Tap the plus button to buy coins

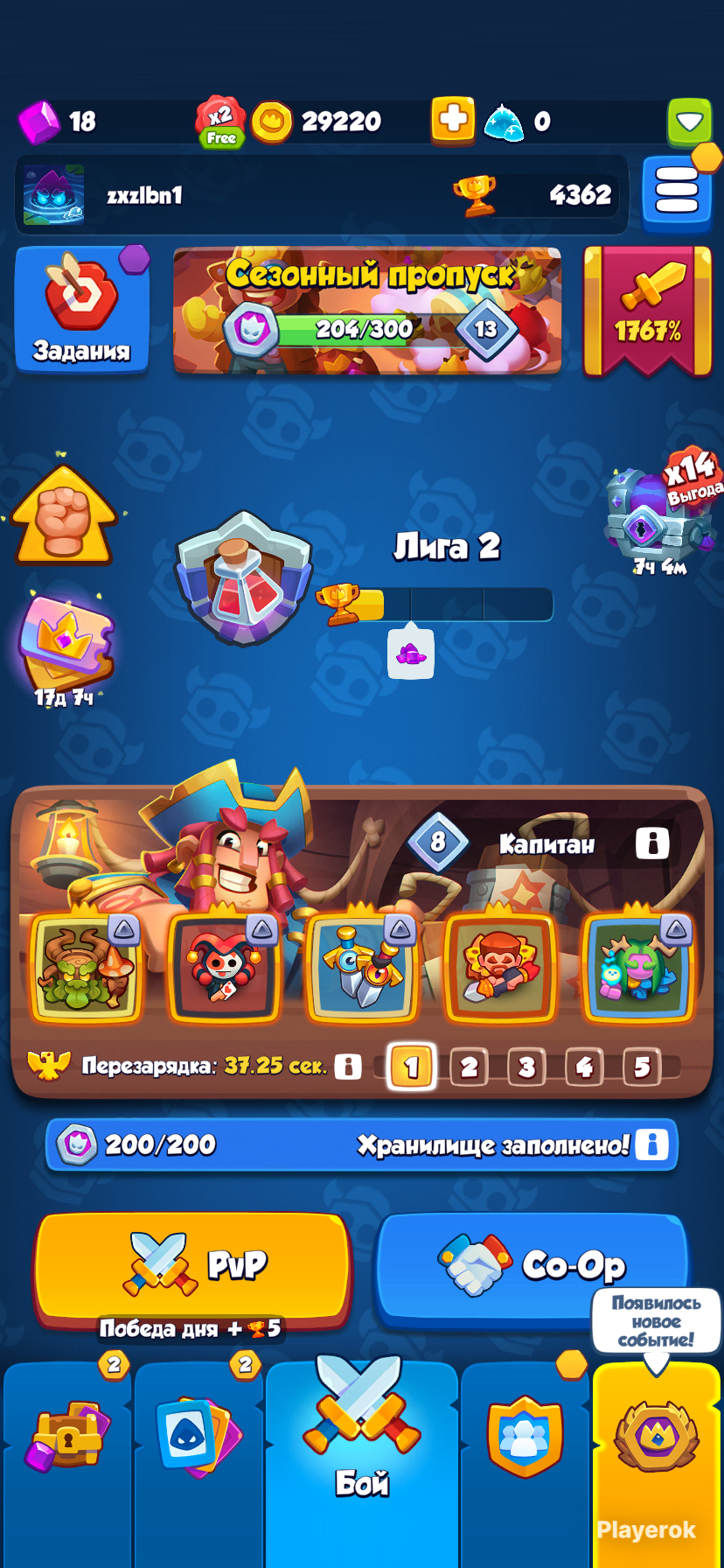pyautogui.click(x=452, y=119)
